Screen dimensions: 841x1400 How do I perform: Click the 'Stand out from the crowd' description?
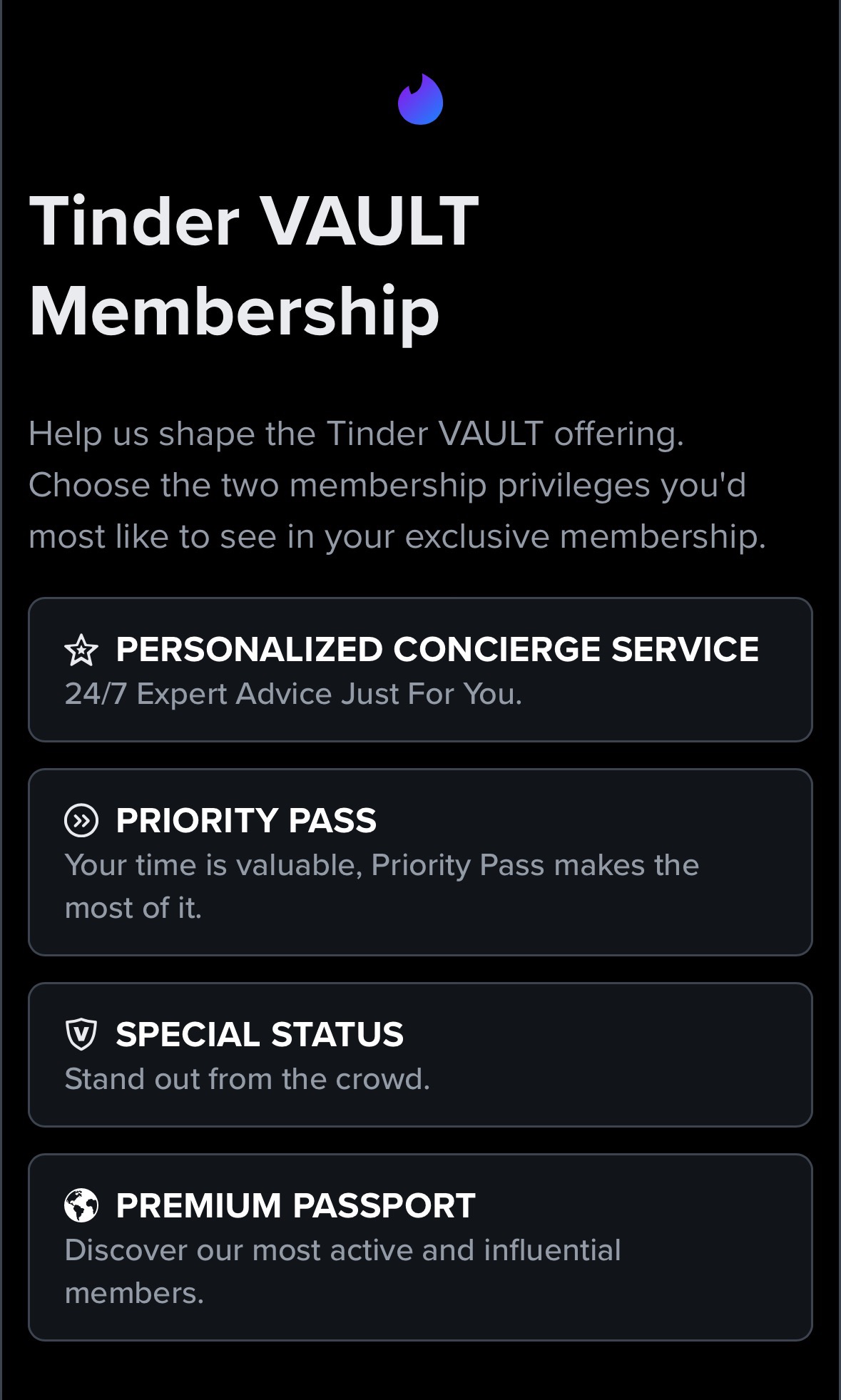[248, 1079]
